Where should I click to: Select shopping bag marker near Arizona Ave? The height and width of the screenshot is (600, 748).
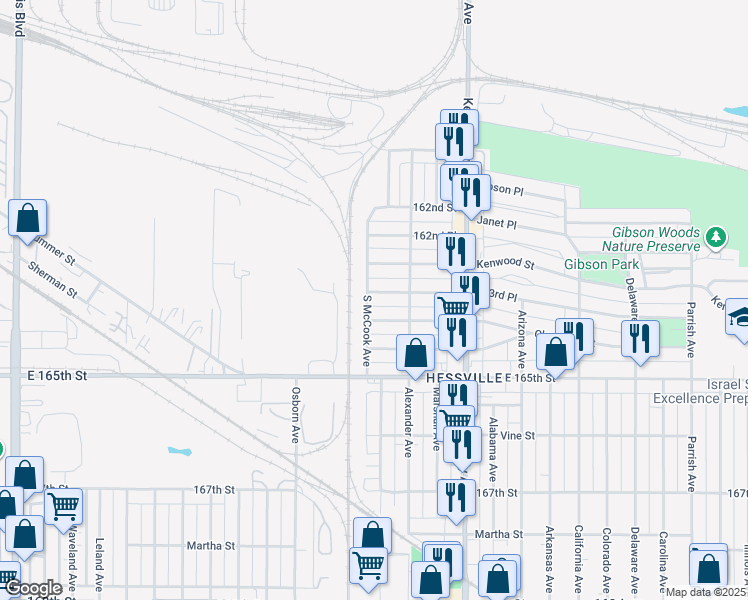(556, 354)
